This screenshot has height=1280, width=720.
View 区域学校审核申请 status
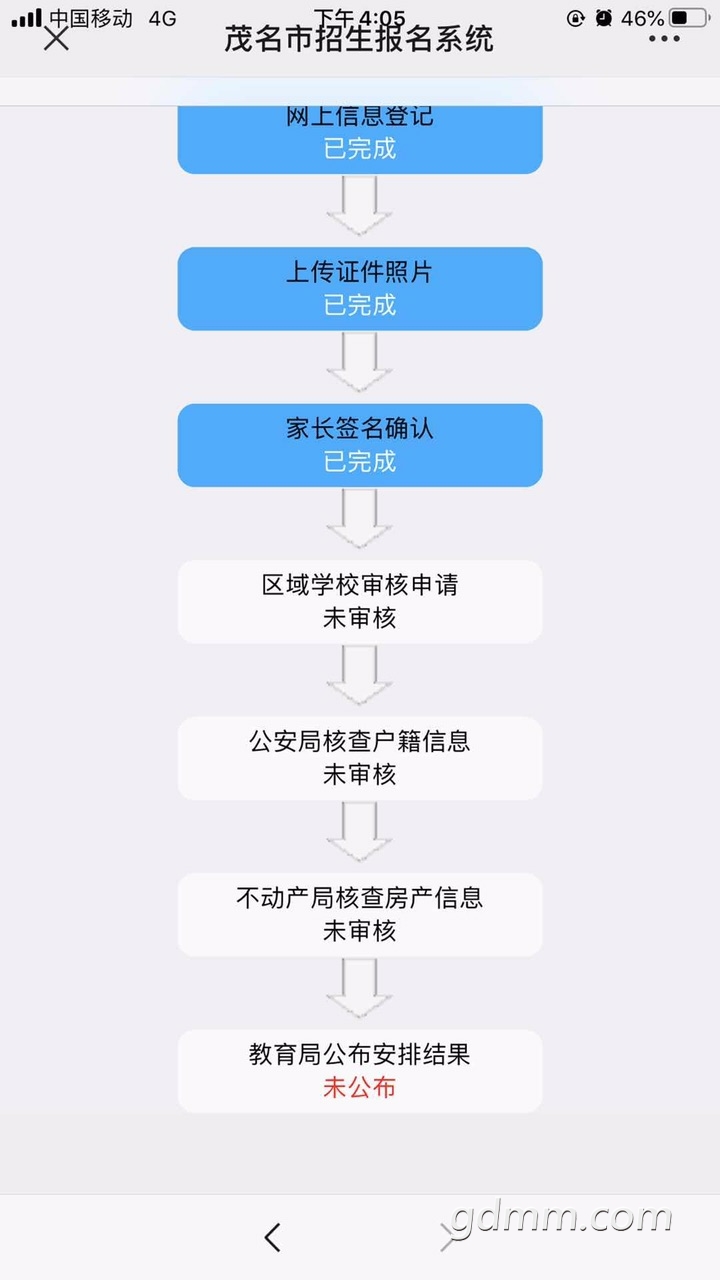point(360,602)
